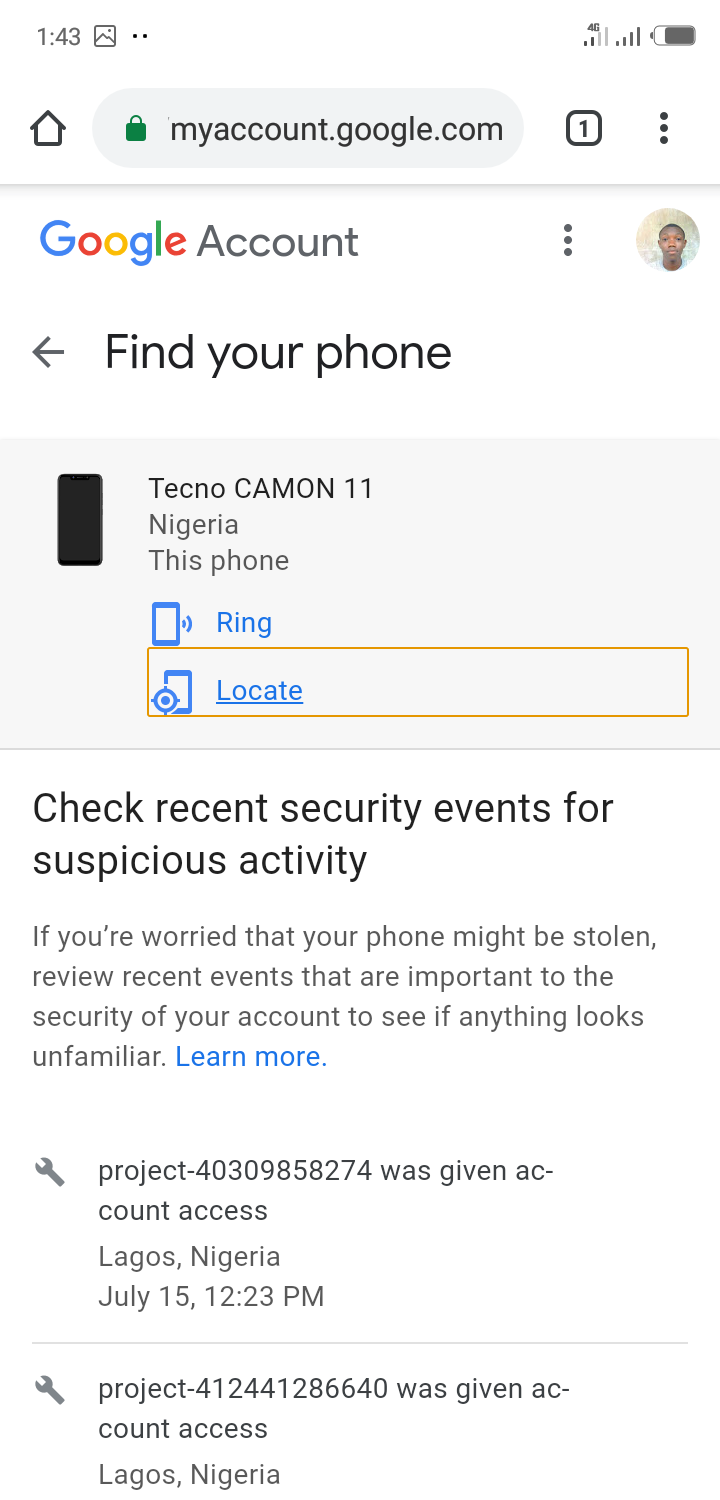Open Chrome's overflow menu
Screen dimensions: 720x1500
[x=663, y=129]
